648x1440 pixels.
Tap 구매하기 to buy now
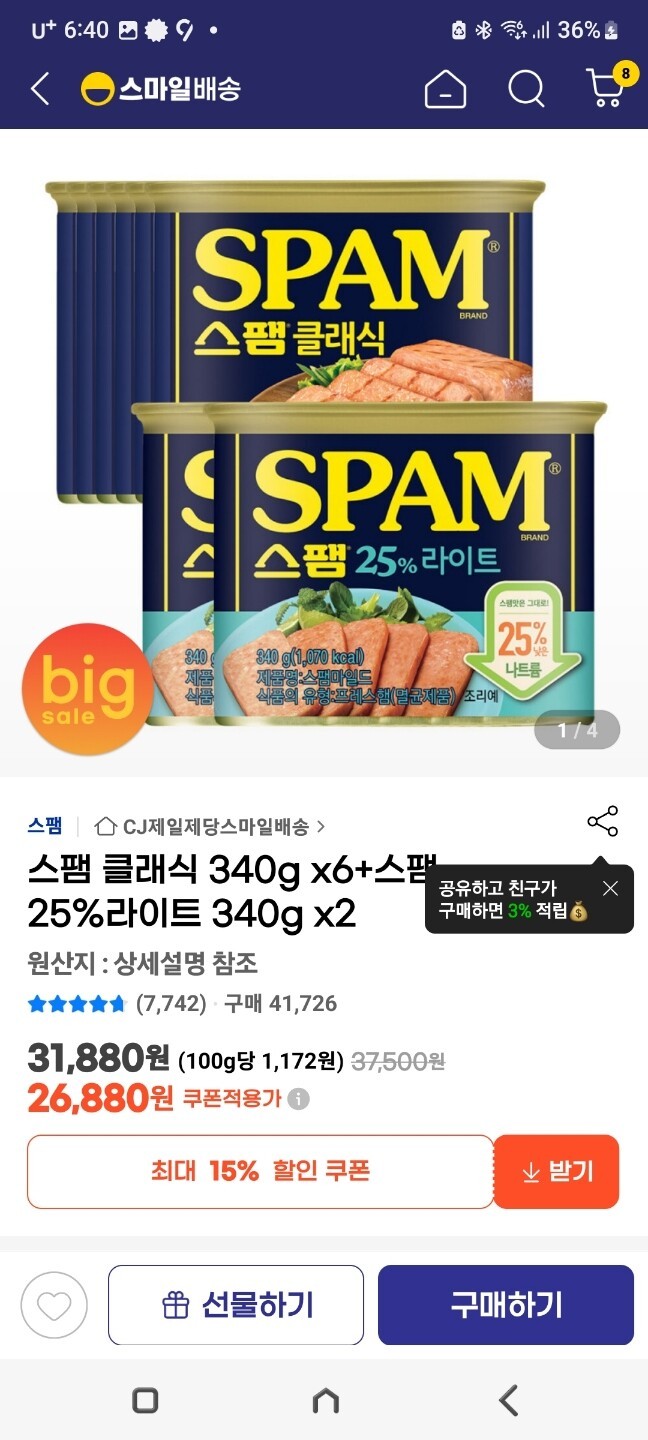point(506,1305)
